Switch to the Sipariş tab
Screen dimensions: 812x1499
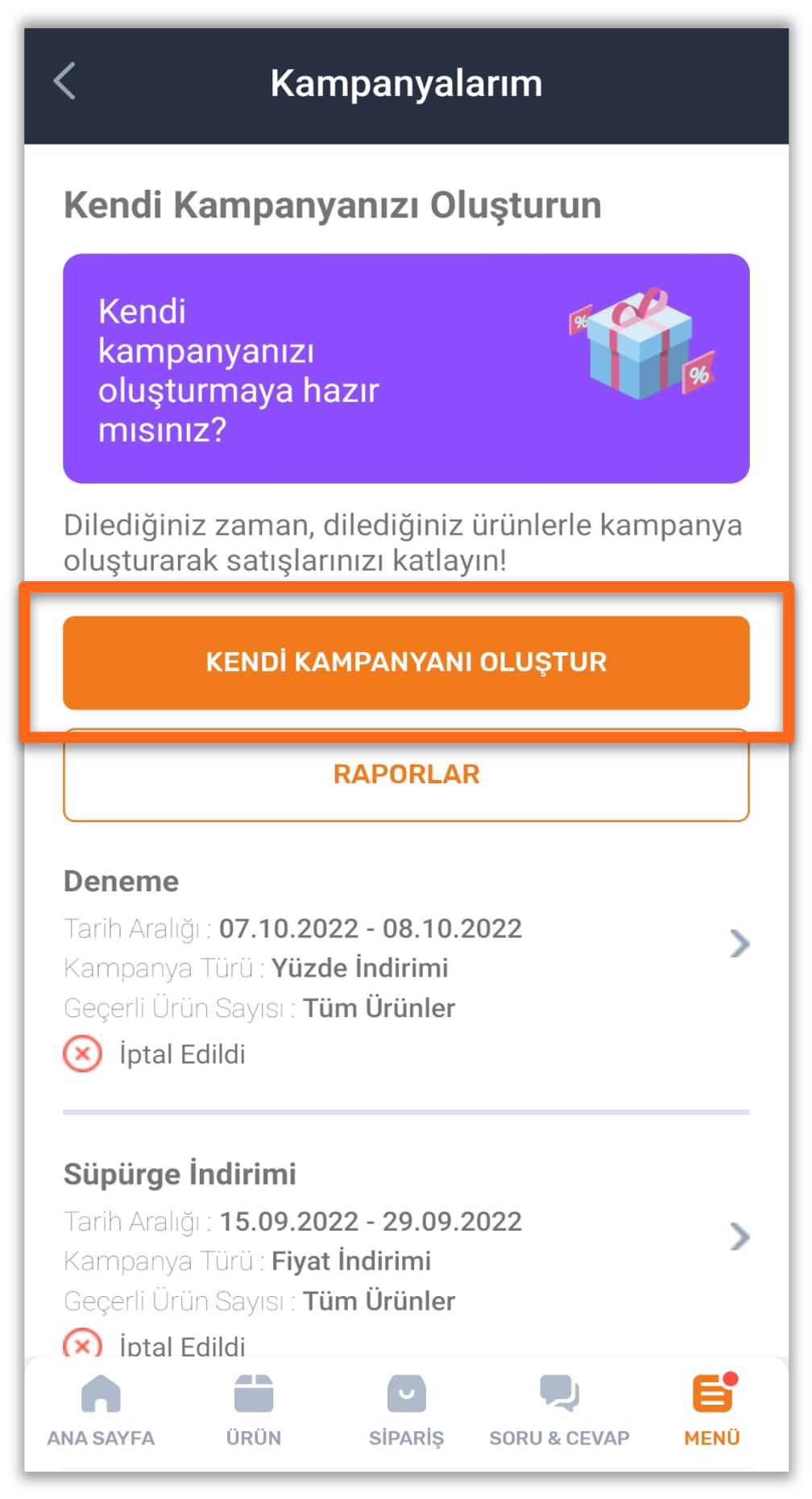coord(406,1410)
